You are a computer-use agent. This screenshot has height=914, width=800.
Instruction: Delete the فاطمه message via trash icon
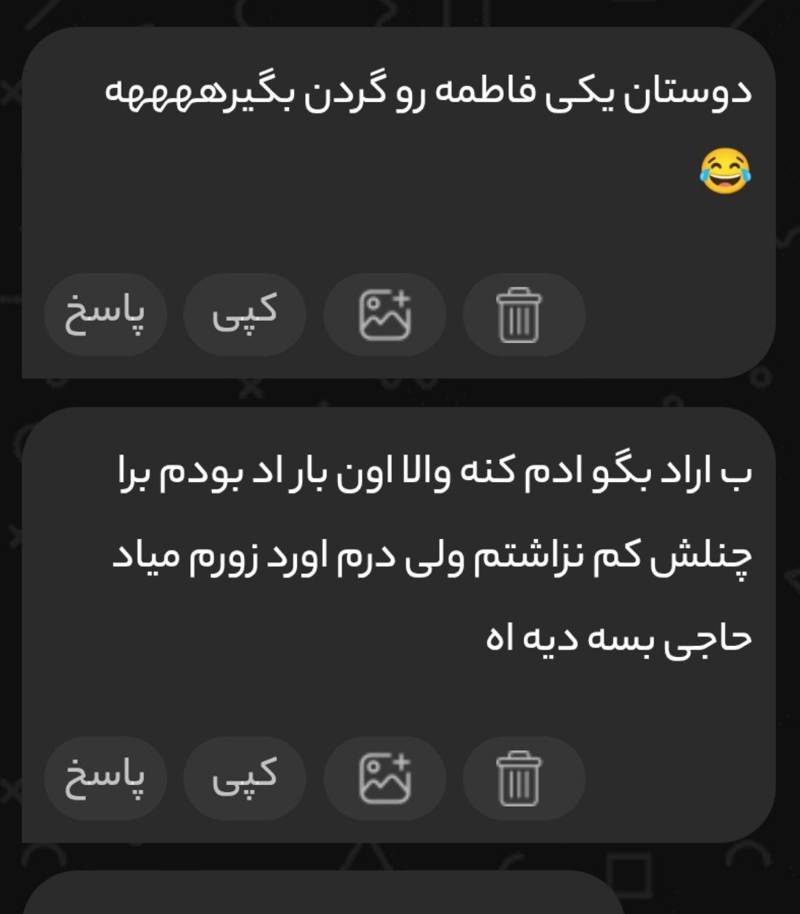click(x=523, y=315)
